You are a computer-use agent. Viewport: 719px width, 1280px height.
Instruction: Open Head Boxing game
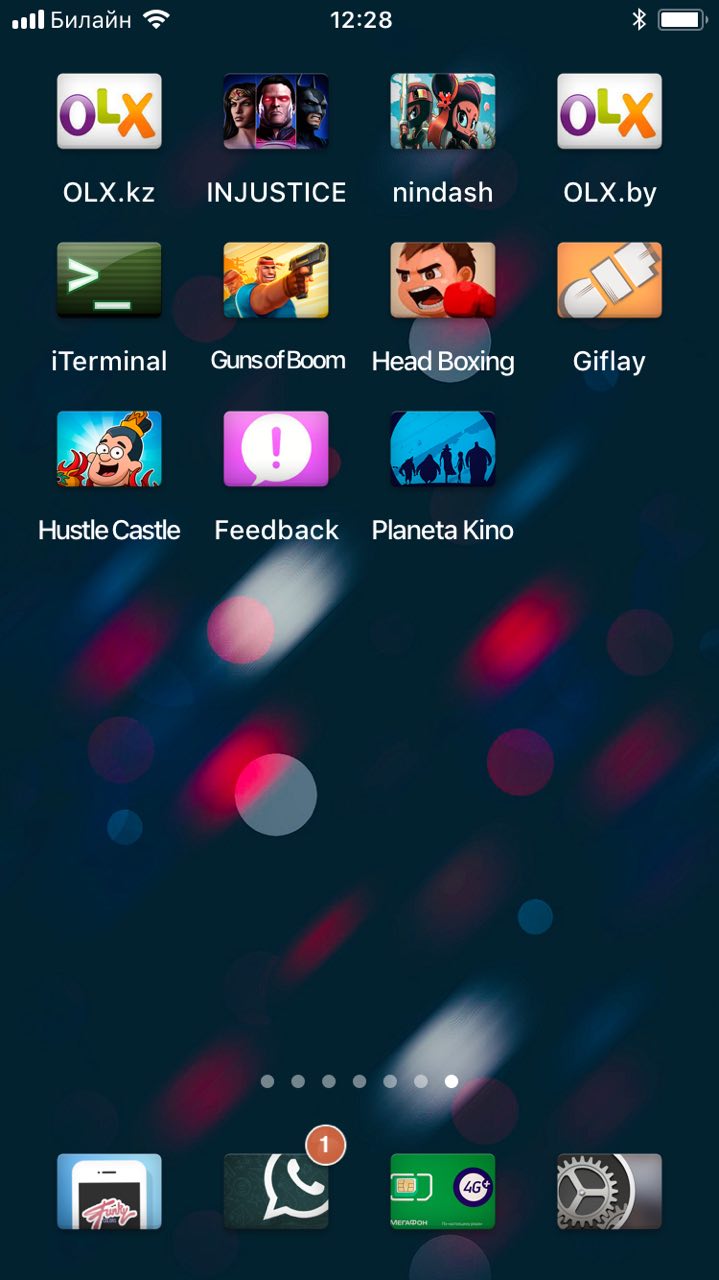click(x=442, y=280)
